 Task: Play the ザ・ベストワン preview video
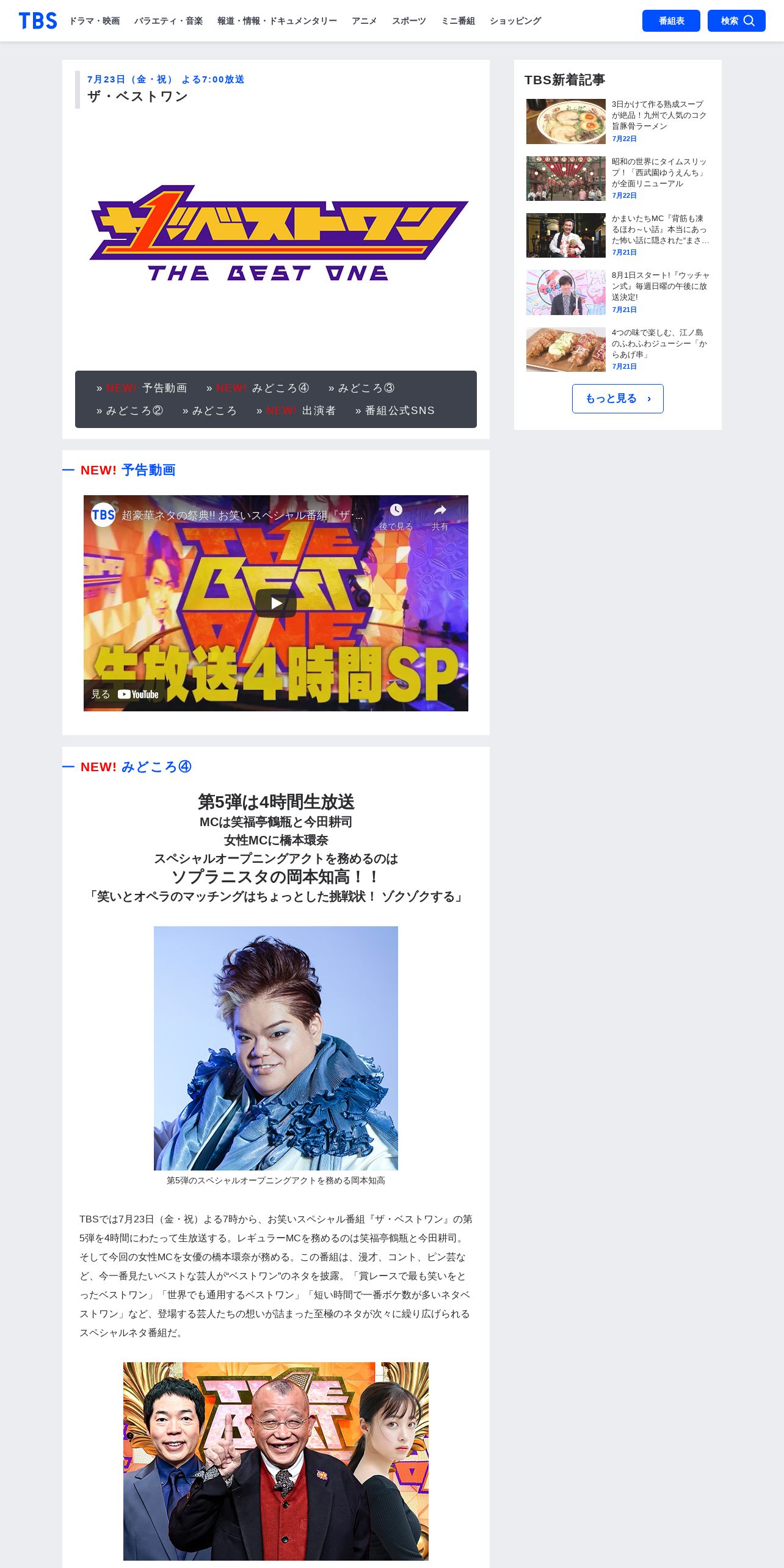click(276, 603)
